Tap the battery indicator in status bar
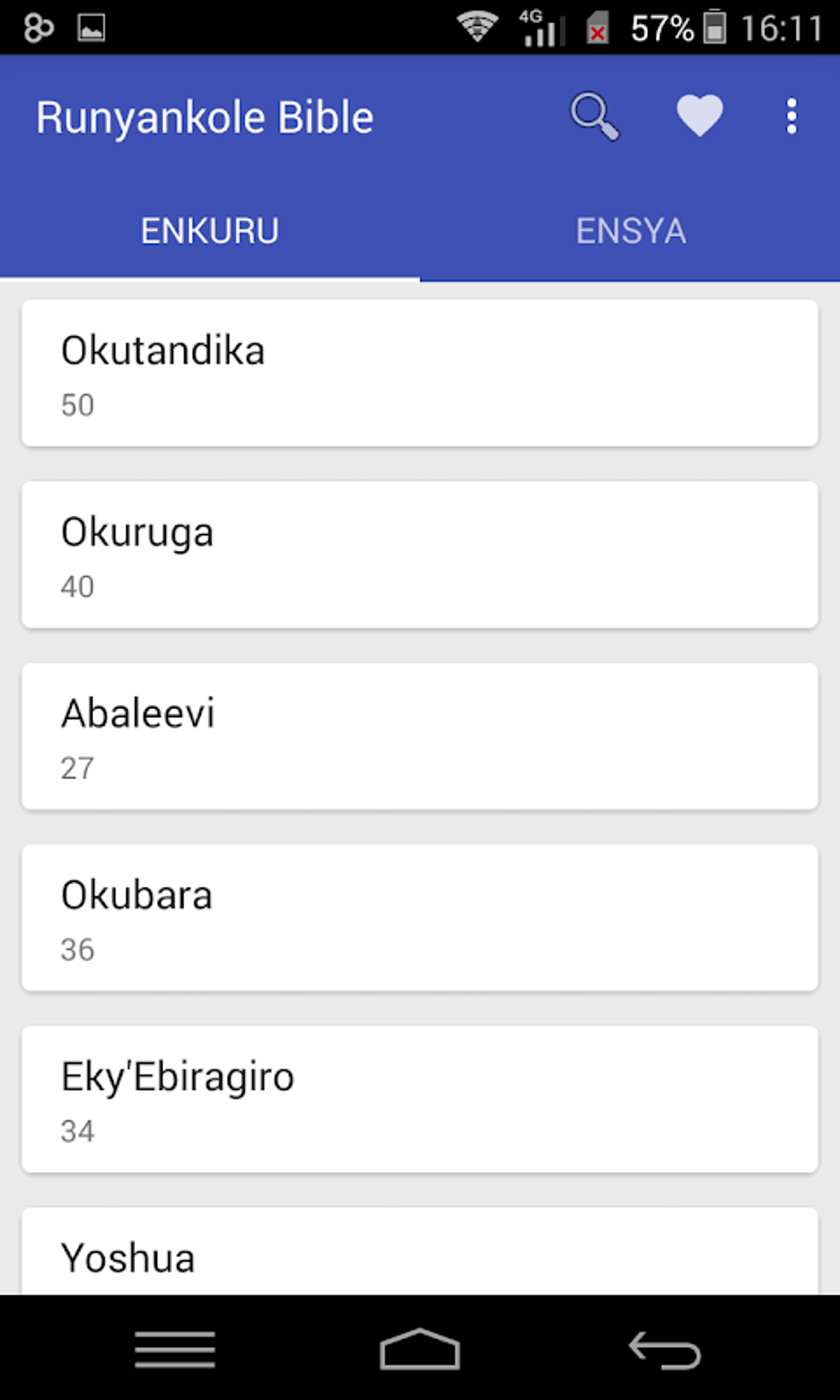The height and width of the screenshot is (1400, 840). pos(713,27)
